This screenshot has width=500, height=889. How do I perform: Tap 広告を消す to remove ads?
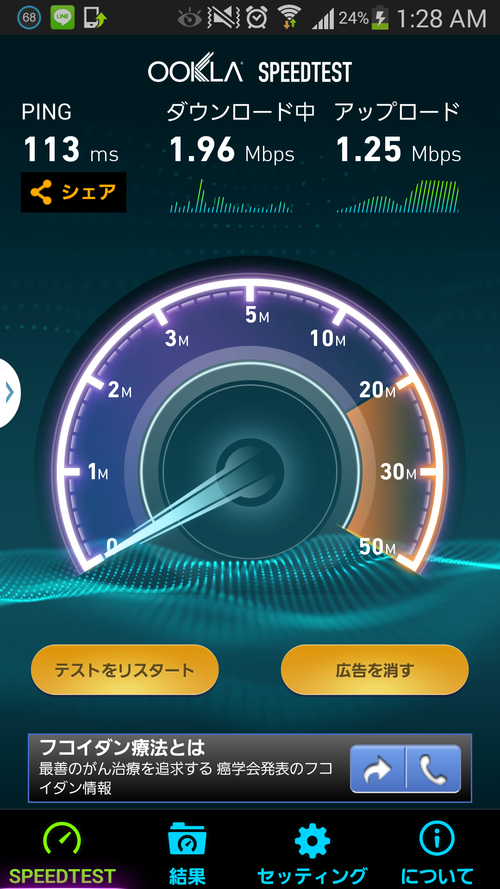point(375,670)
